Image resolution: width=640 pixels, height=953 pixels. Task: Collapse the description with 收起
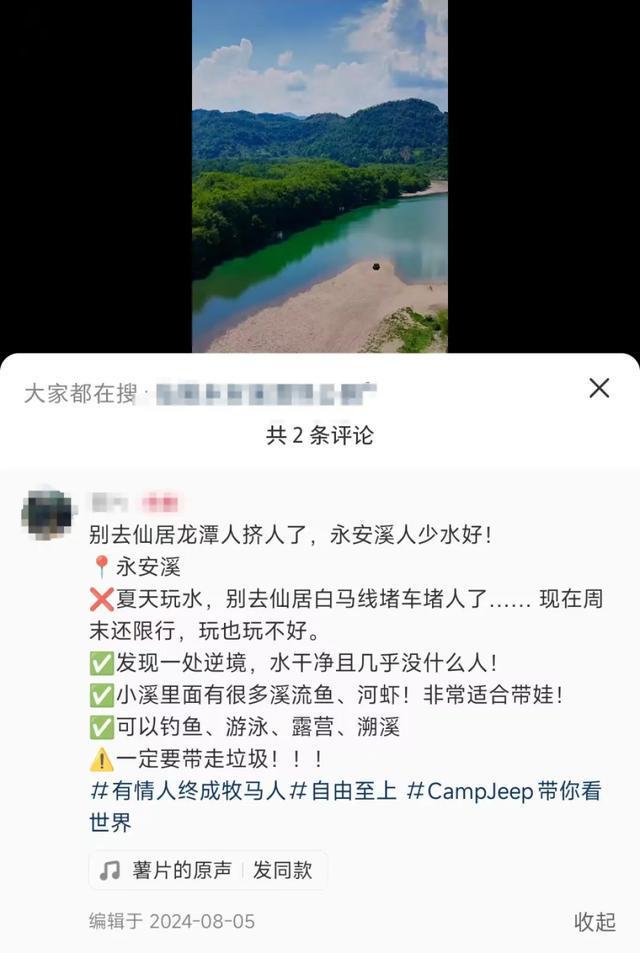[x=594, y=921]
